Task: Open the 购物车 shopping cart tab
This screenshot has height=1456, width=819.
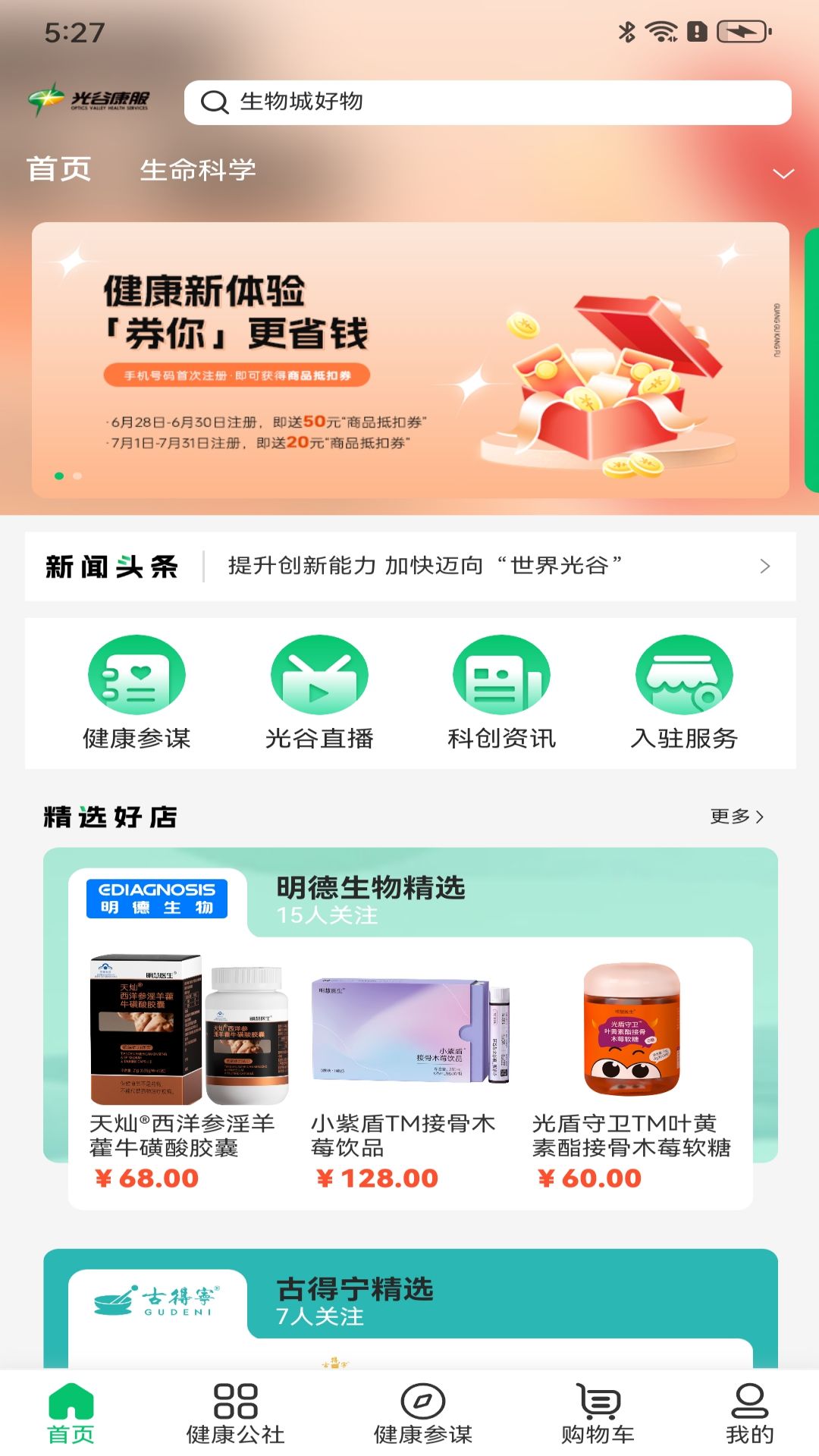Action: point(598,1414)
